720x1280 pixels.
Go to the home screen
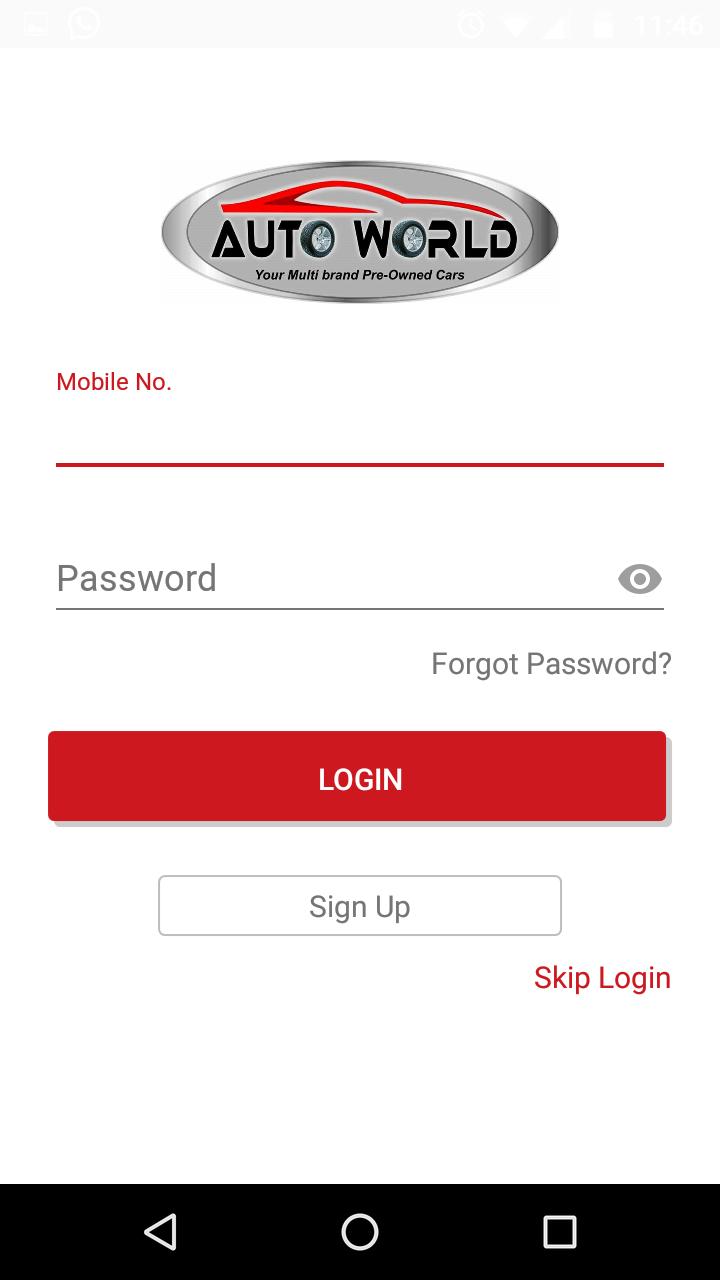(360, 1232)
